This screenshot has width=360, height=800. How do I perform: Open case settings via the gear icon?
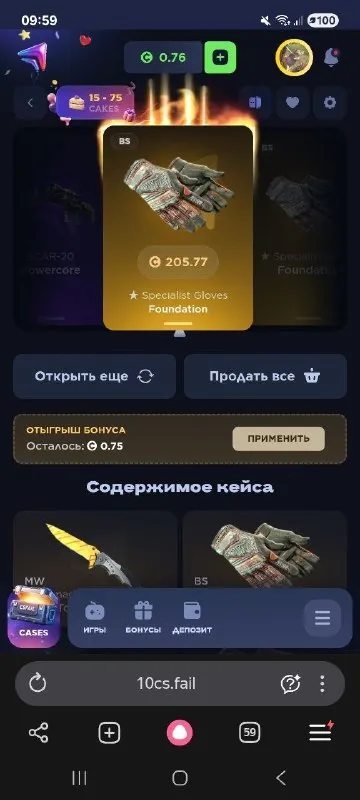pyautogui.click(x=330, y=103)
